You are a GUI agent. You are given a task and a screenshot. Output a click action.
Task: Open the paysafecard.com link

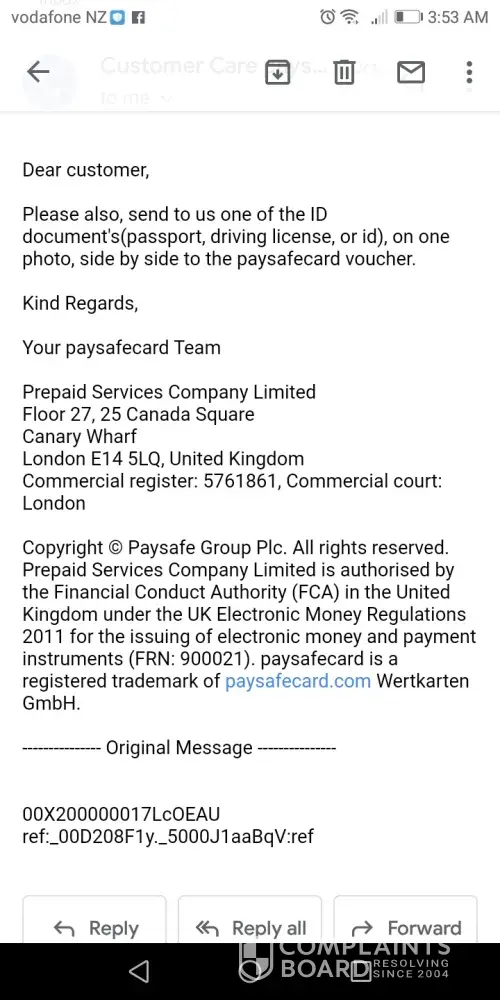(298, 680)
